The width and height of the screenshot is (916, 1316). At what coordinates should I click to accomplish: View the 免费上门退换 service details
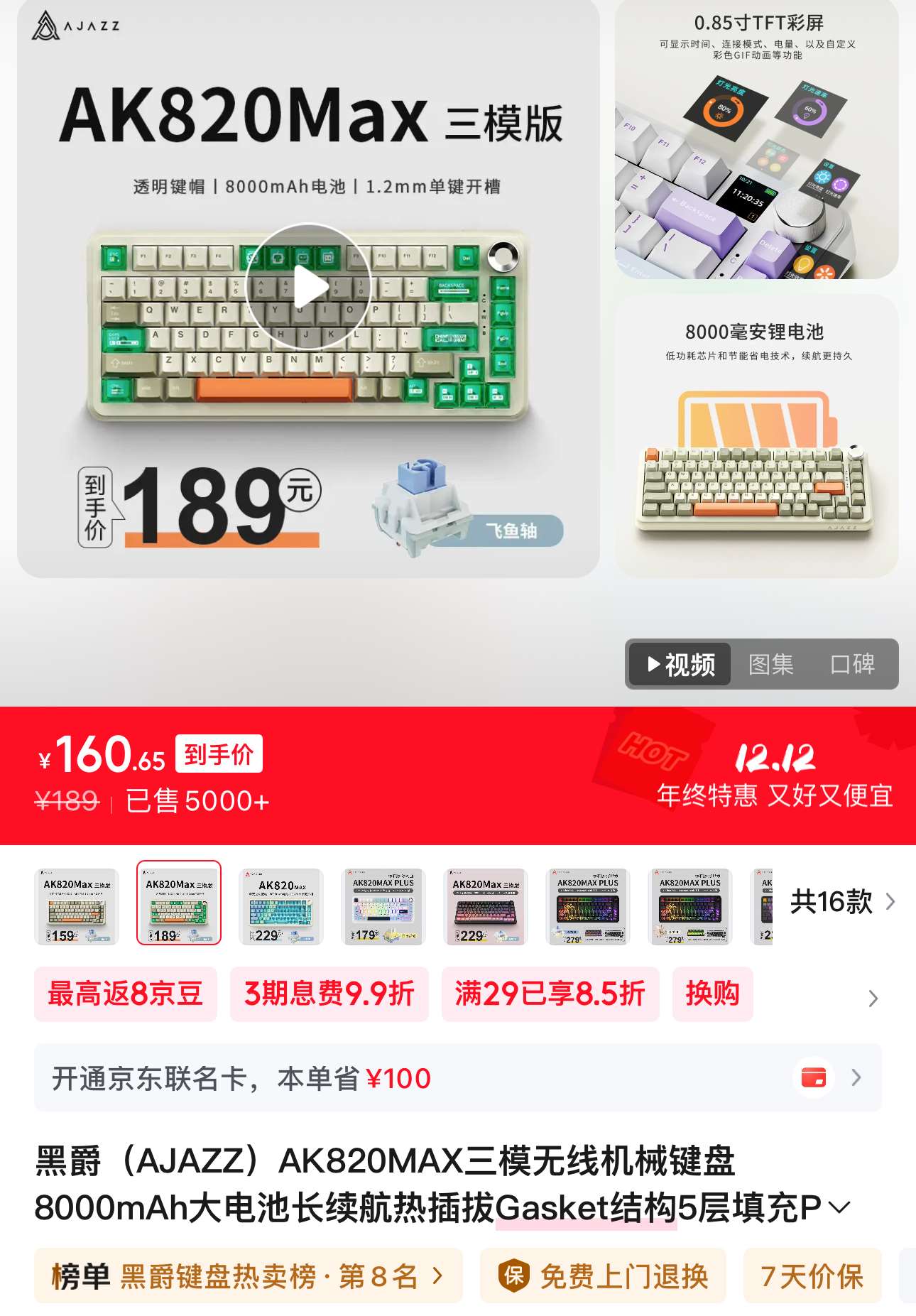(604, 1276)
